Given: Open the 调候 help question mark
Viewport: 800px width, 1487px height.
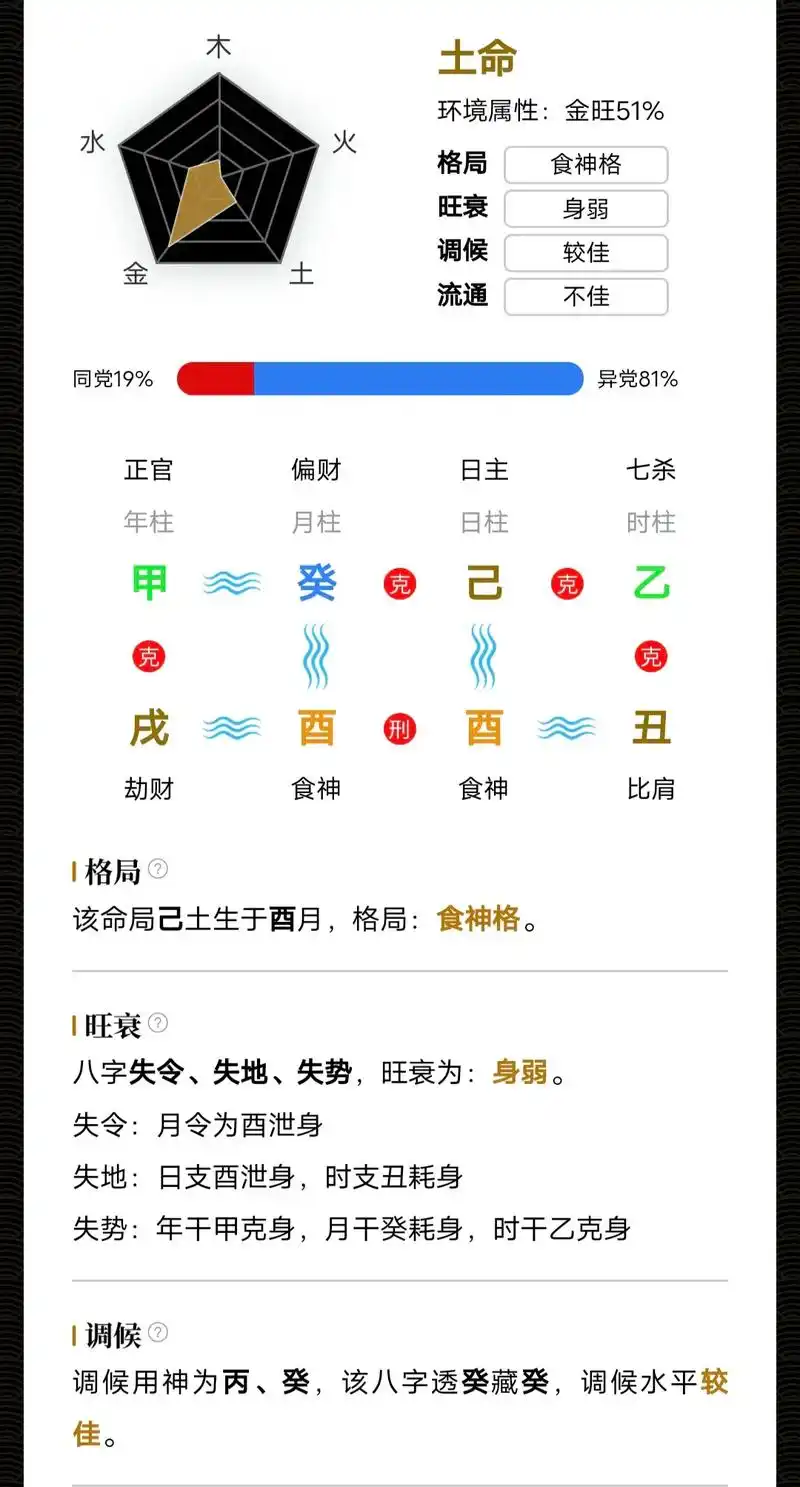Looking at the screenshot, I should [160, 1331].
